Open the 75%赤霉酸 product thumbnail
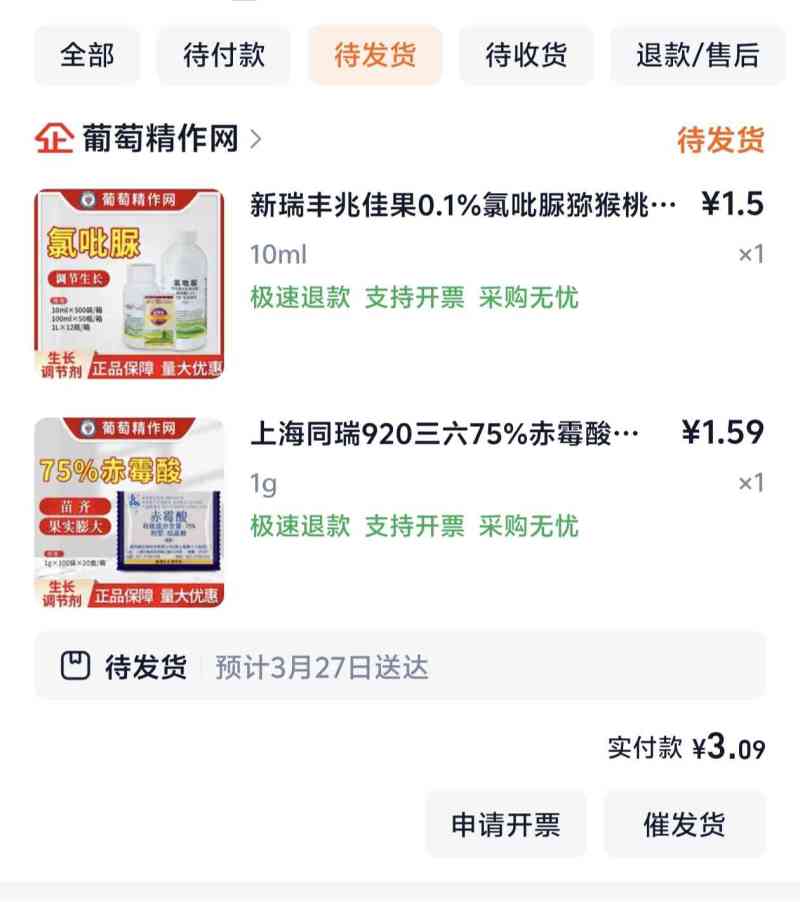The width and height of the screenshot is (800, 902). click(130, 512)
